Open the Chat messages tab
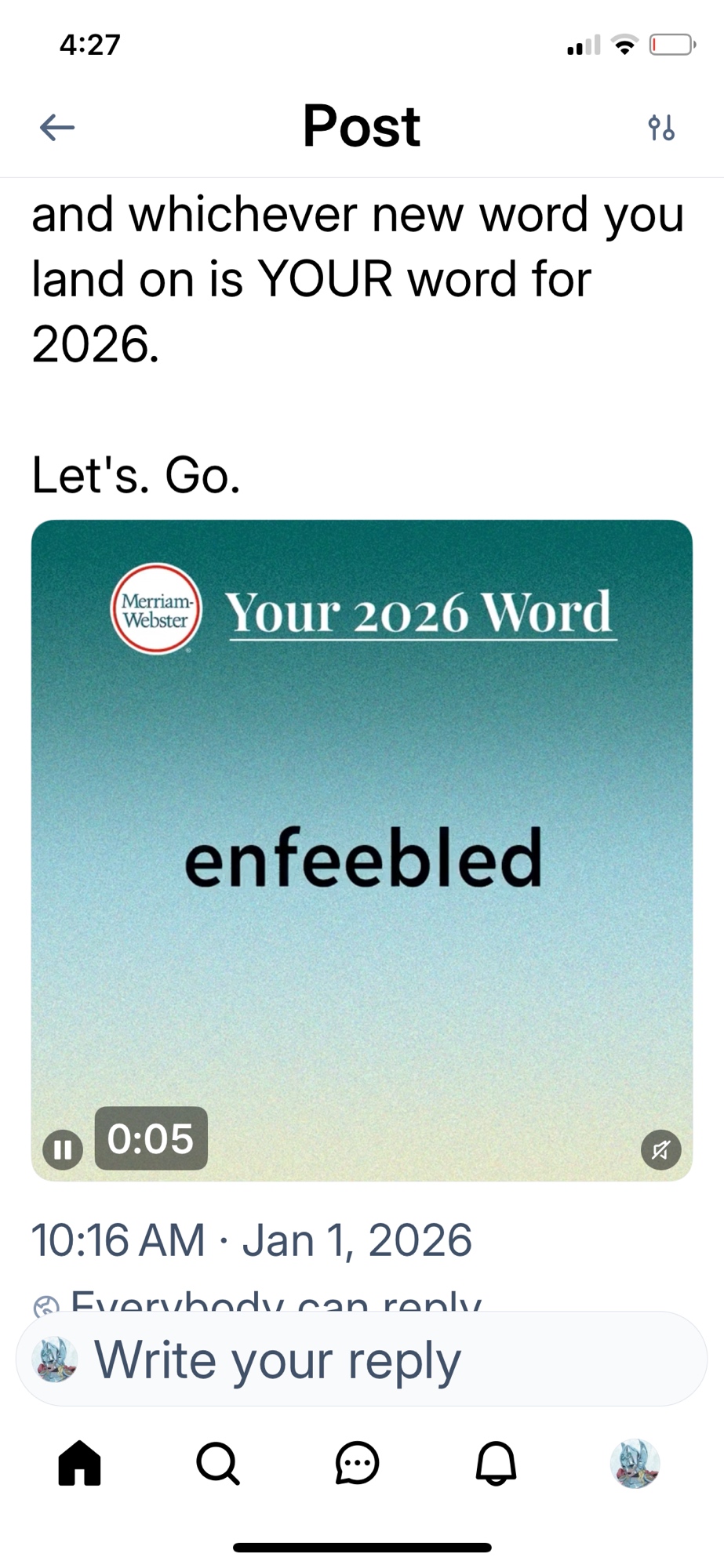 tap(358, 1463)
